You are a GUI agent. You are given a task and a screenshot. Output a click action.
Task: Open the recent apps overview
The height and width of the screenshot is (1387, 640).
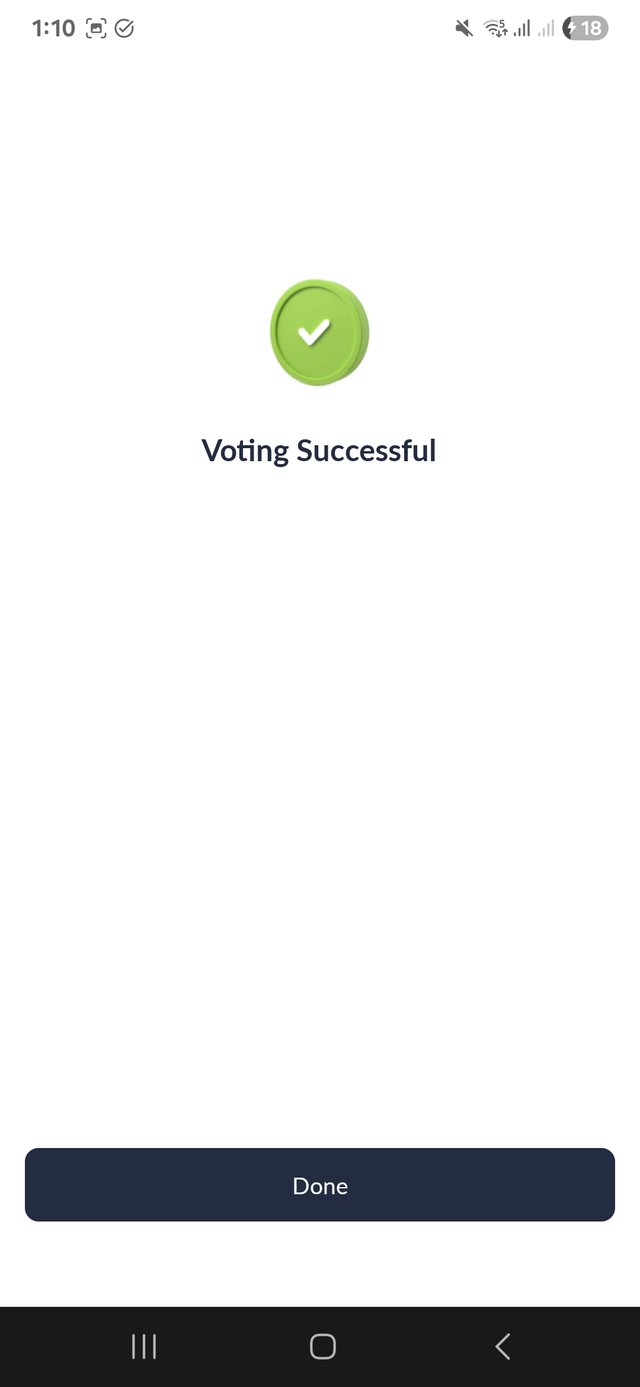[144, 1347]
